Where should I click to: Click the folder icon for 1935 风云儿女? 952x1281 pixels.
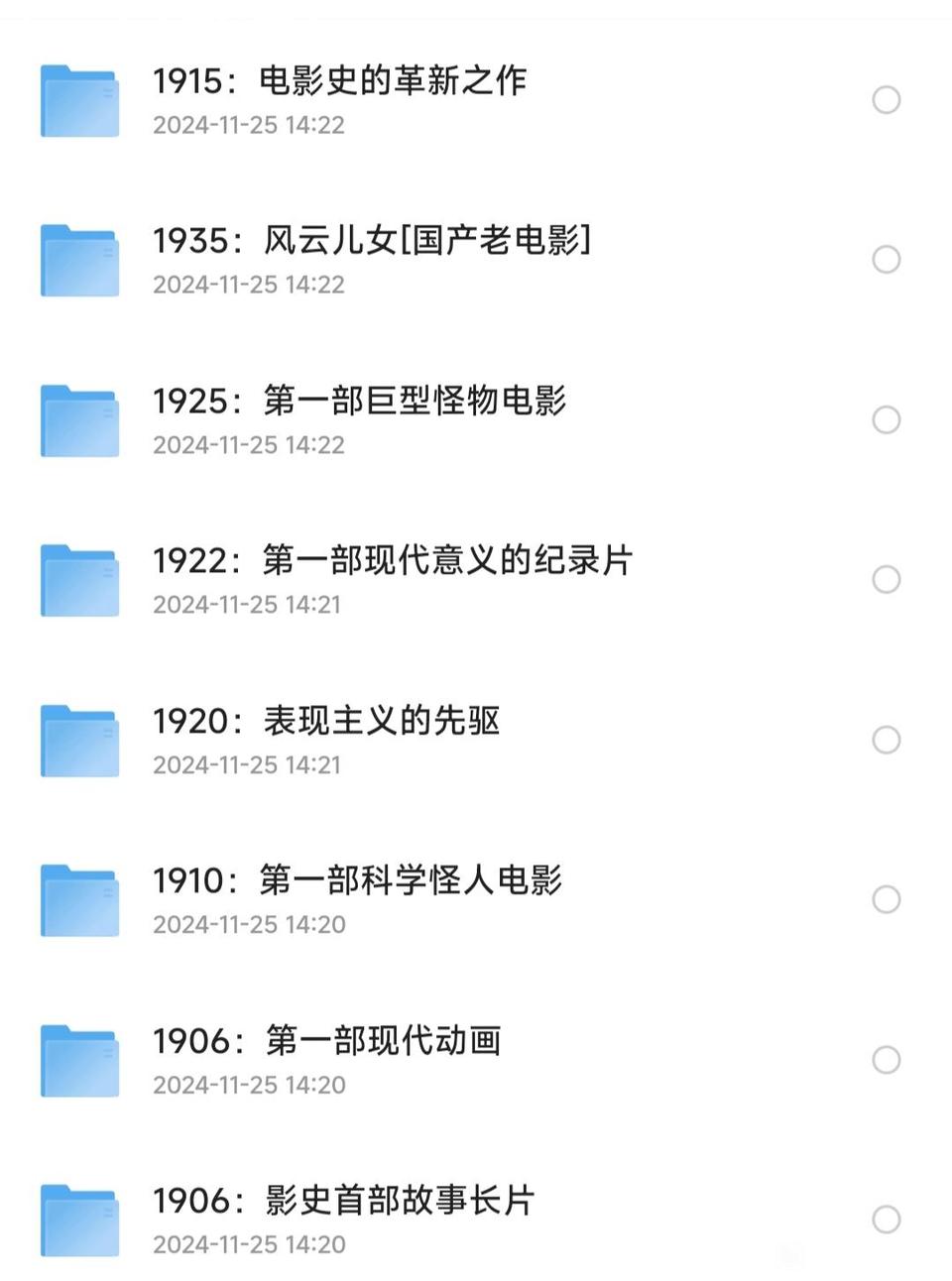[78, 259]
